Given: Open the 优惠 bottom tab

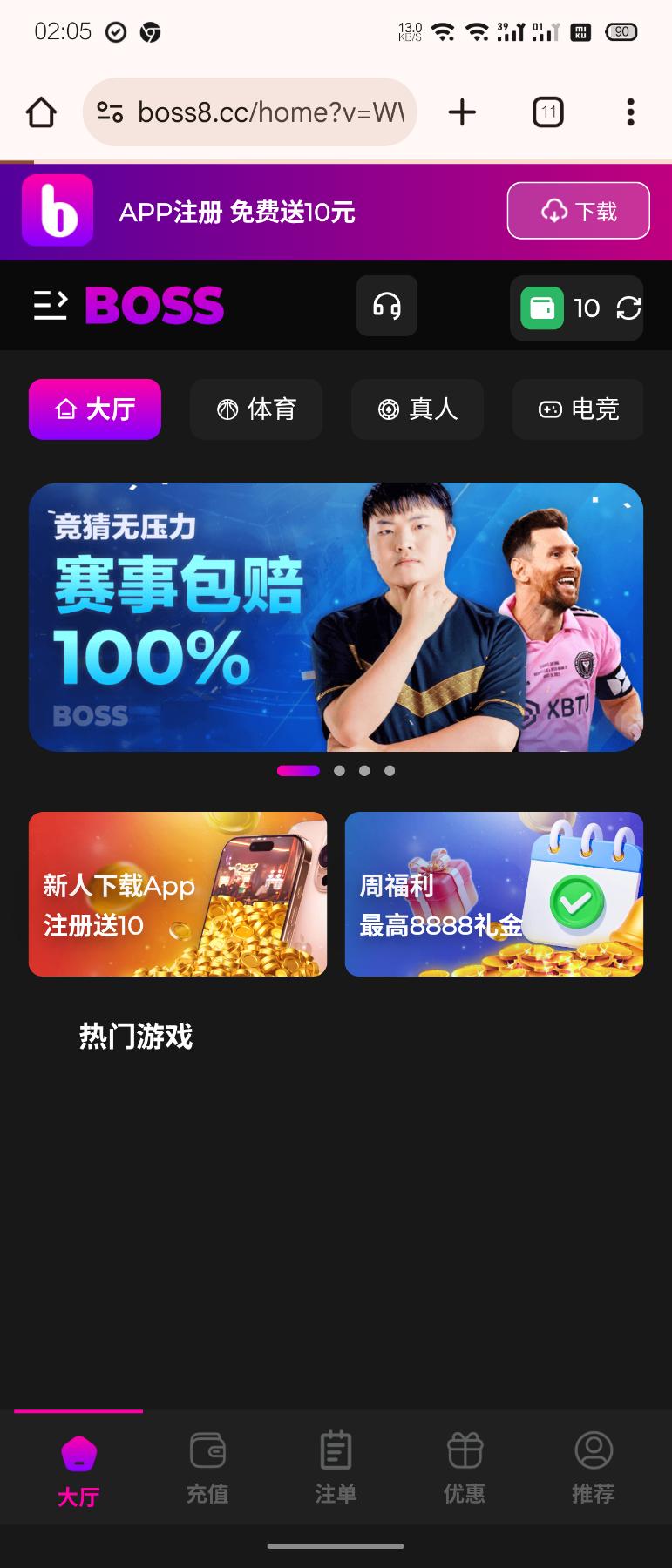Looking at the screenshot, I should pyautogui.click(x=465, y=1469).
